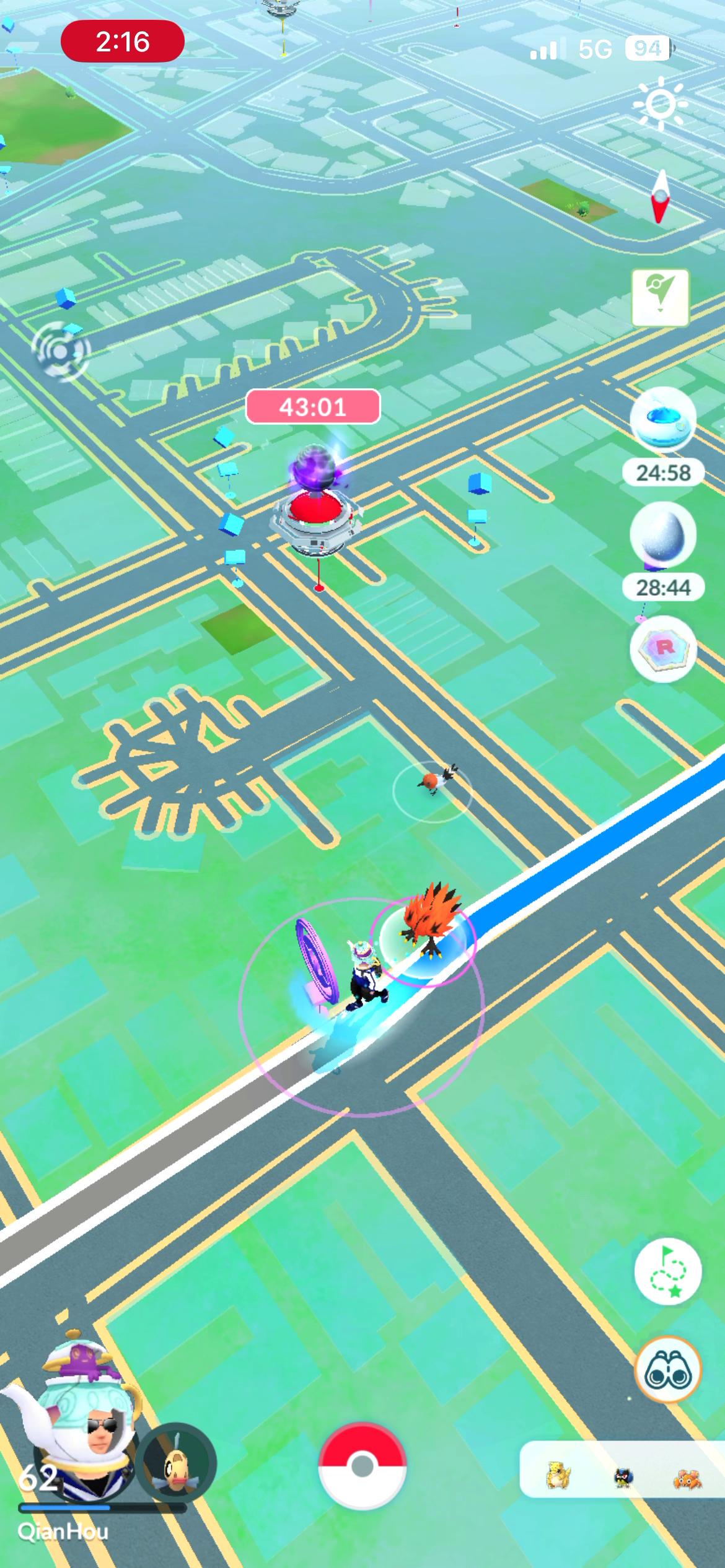This screenshot has width=725, height=1568.
Task: Open the Nearby Pokémon tracker
Action: 622,1478
